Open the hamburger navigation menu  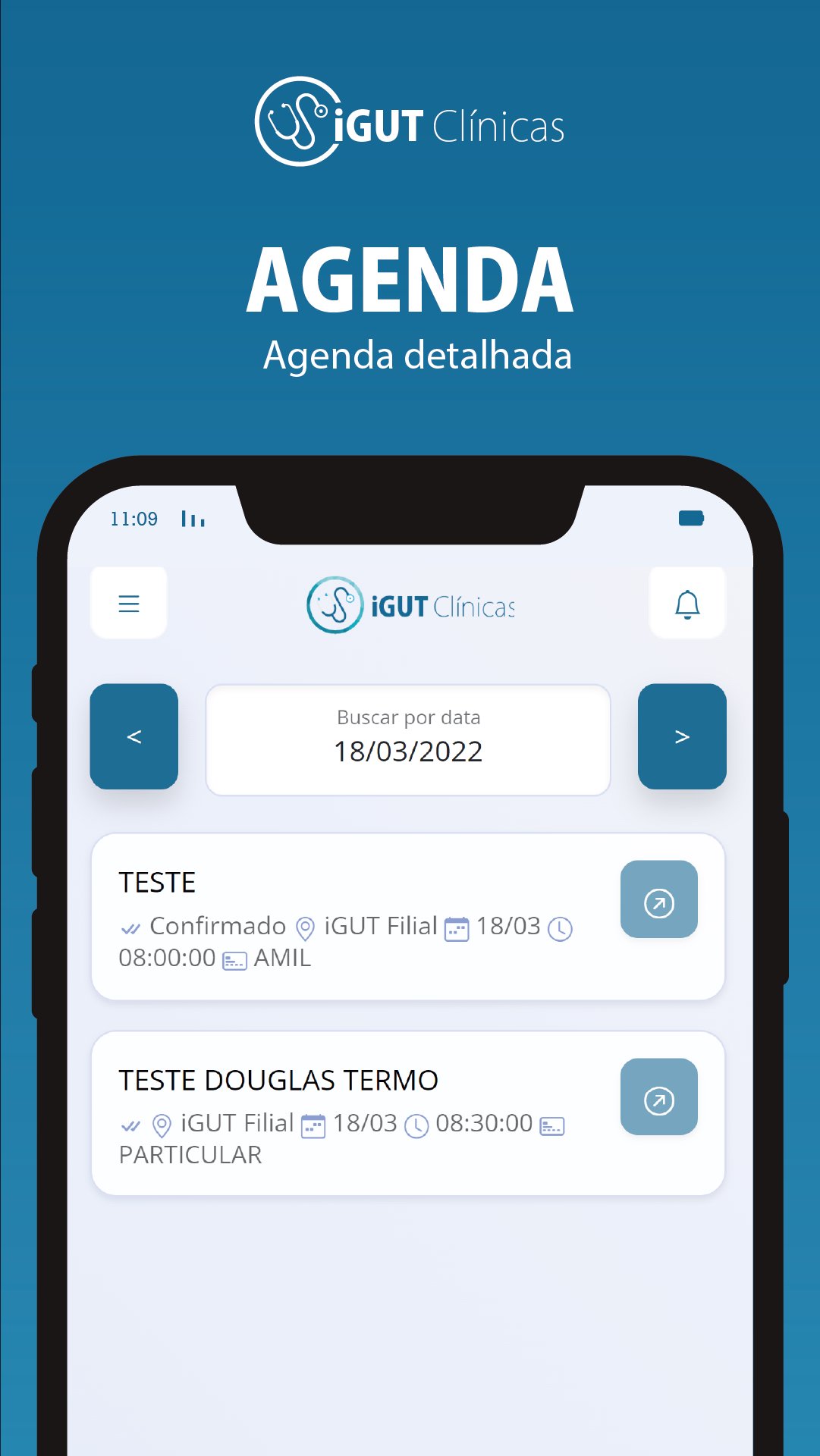coord(128,603)
